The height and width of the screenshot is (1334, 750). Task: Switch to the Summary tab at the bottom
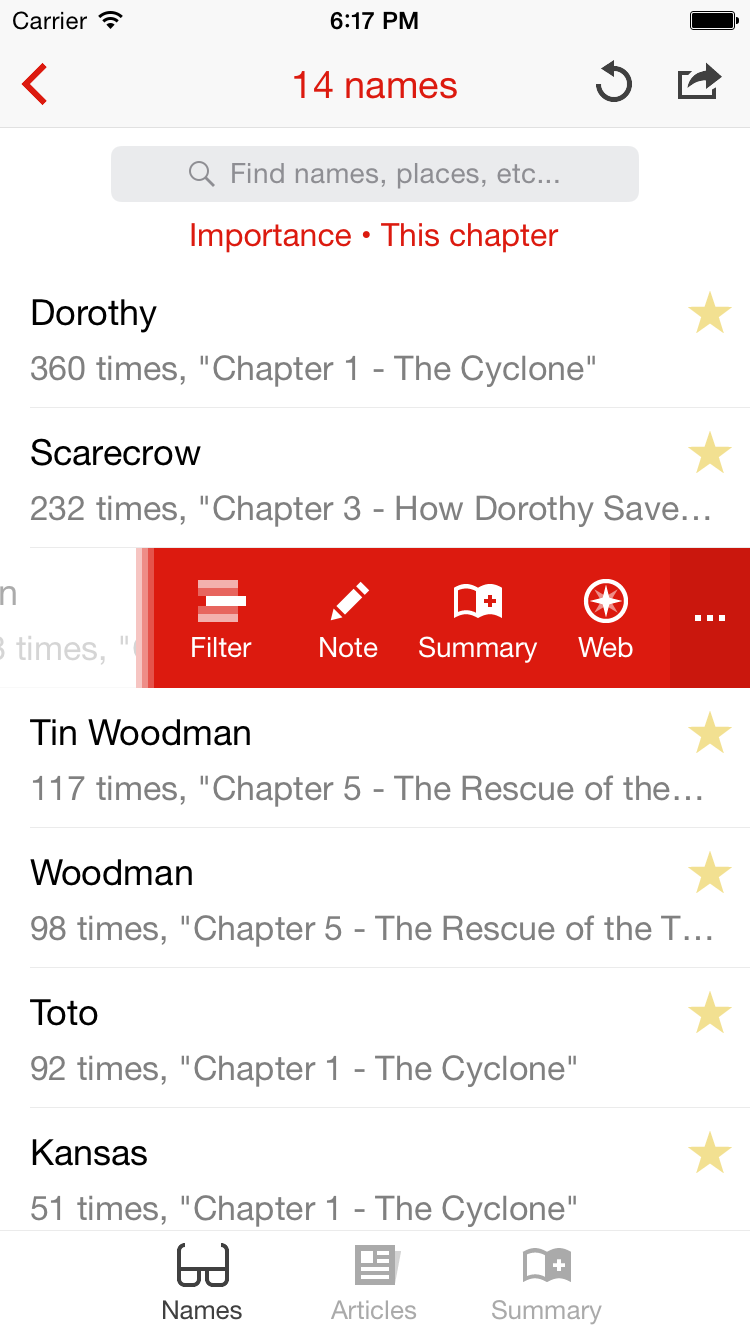tap(546, 1283)
